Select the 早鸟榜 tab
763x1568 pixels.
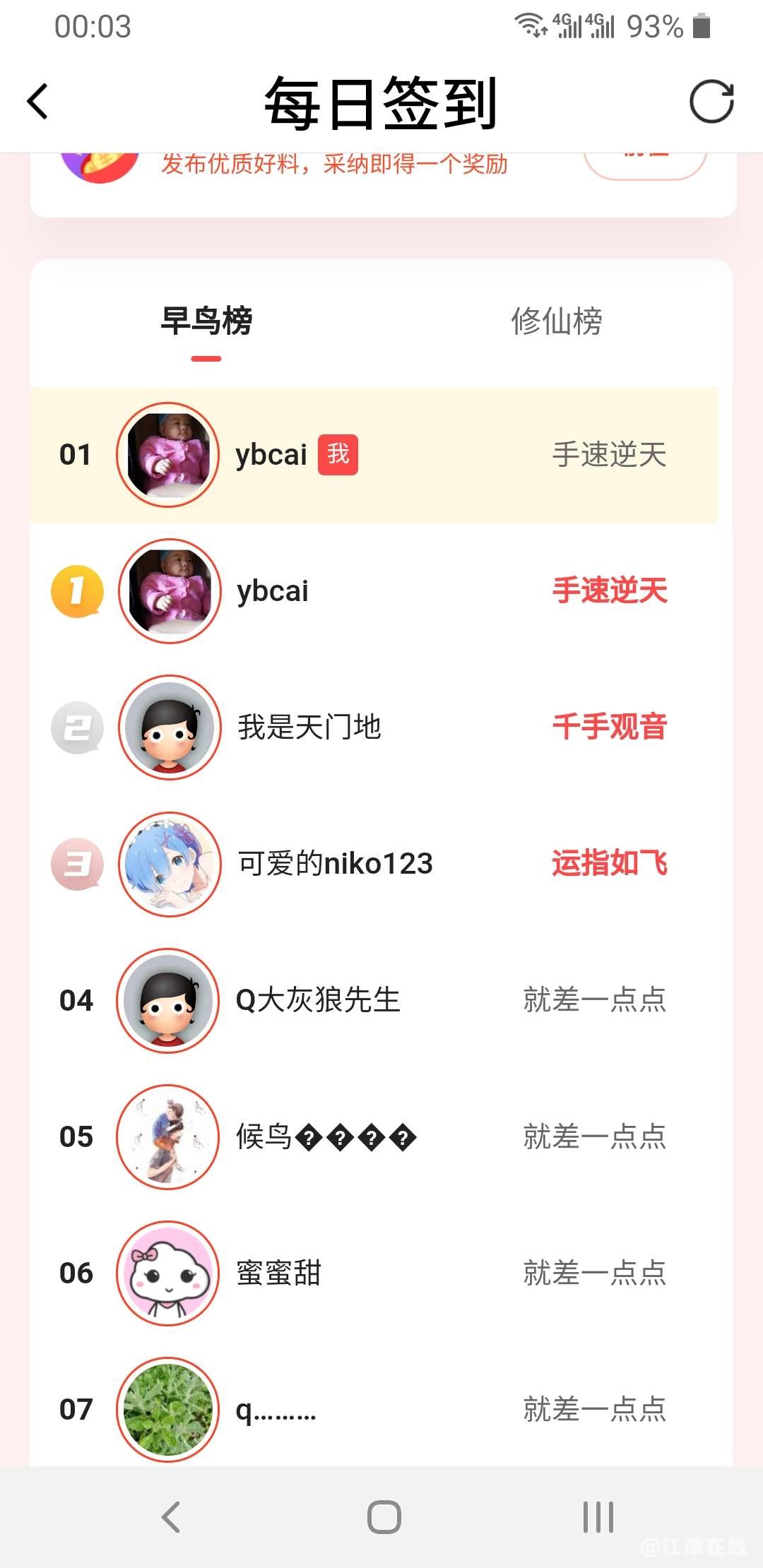coord(206,321)
